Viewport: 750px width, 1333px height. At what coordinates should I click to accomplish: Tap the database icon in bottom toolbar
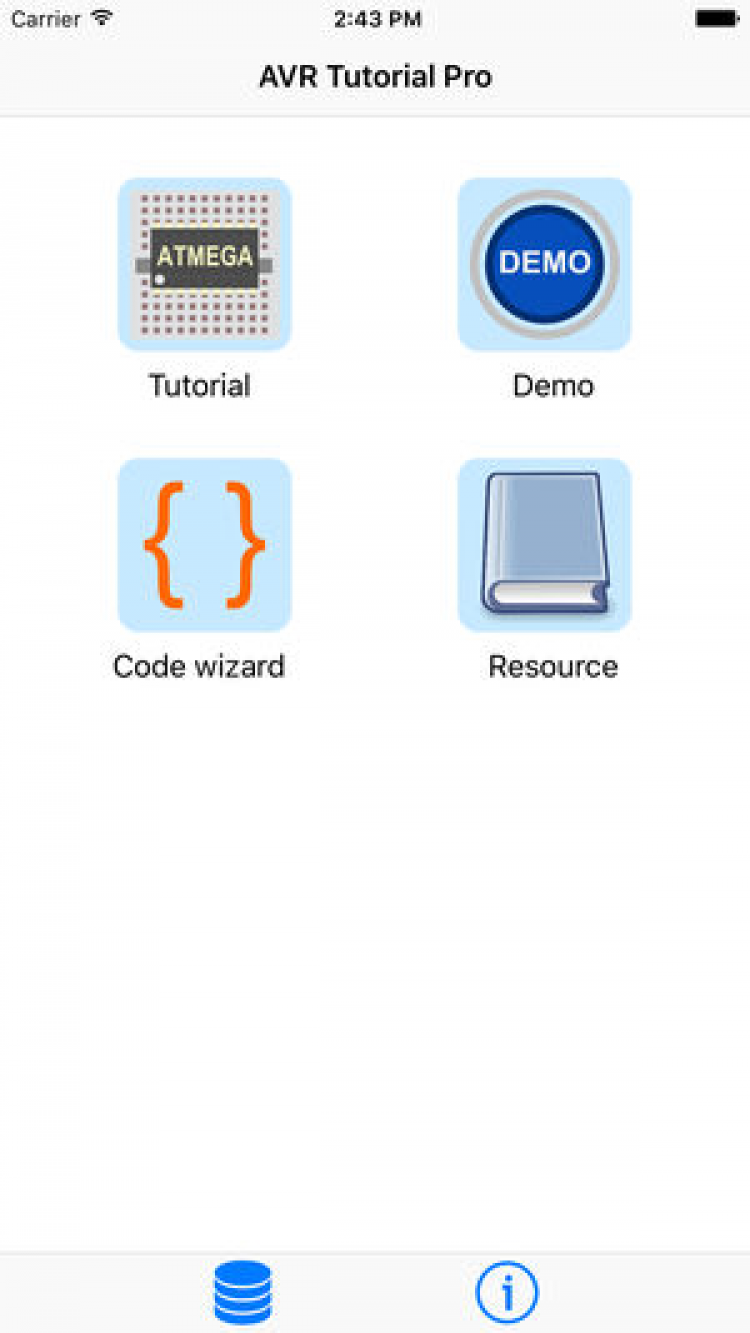click(x=242, y=1292)
